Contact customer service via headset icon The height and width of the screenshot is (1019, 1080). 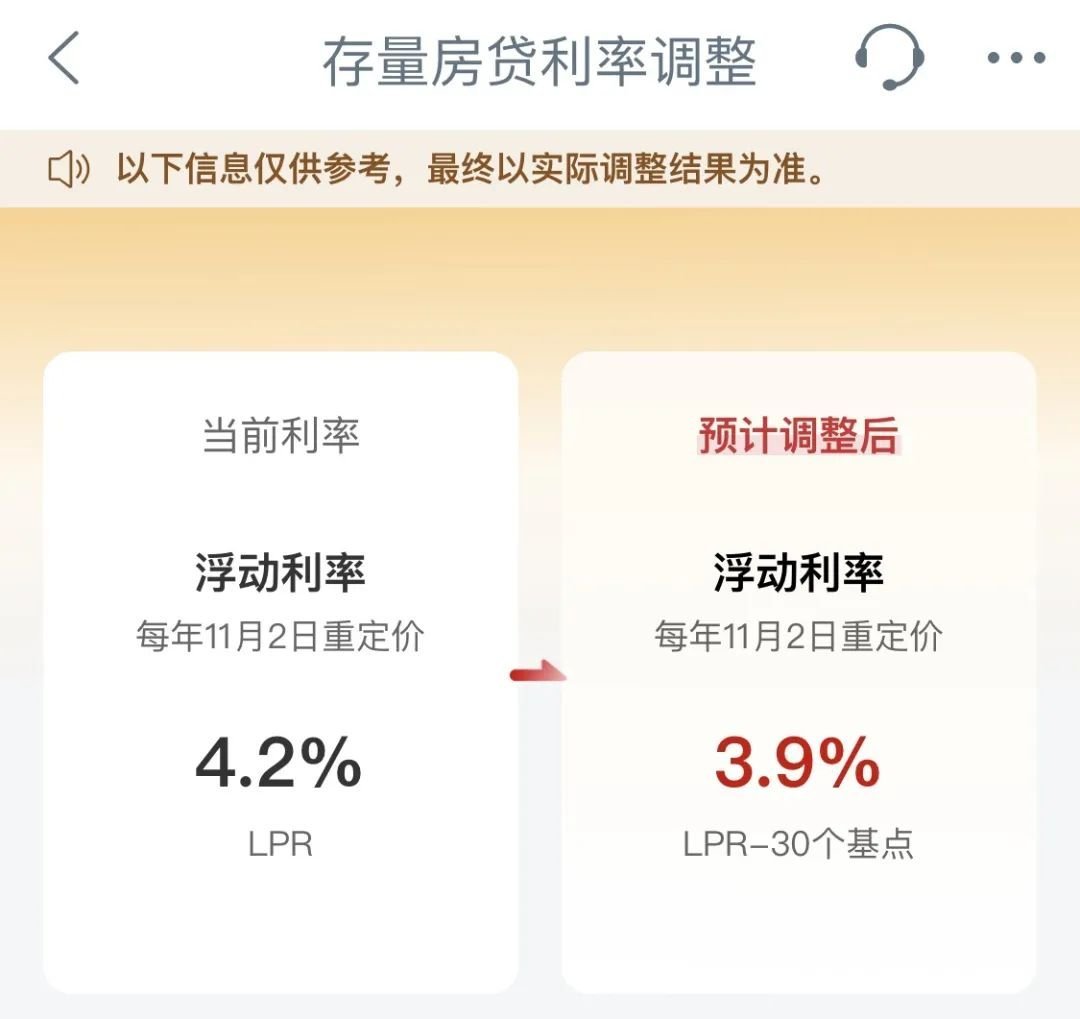tap(889, 58)
